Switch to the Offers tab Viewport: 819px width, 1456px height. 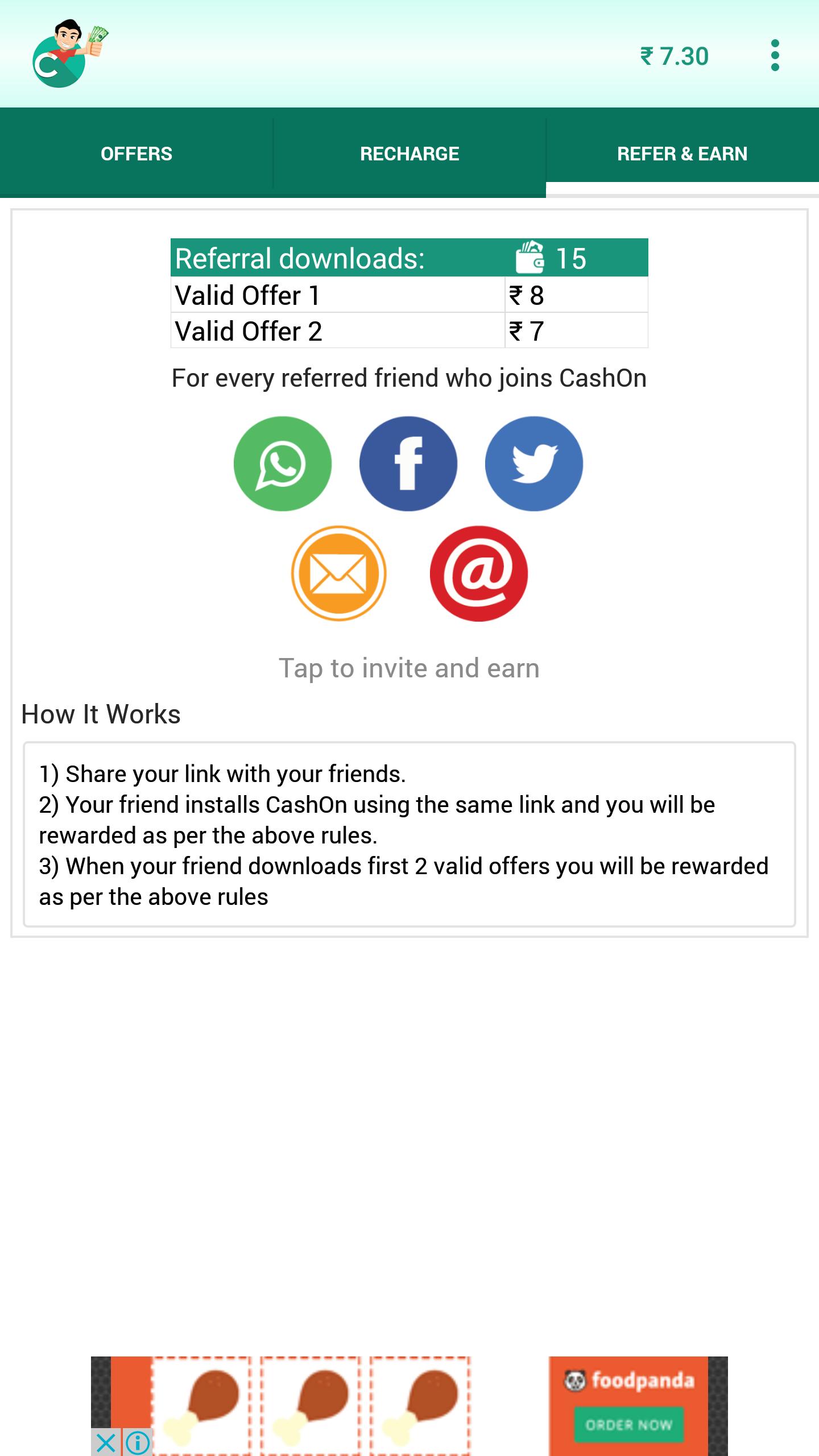coord(136,154)
